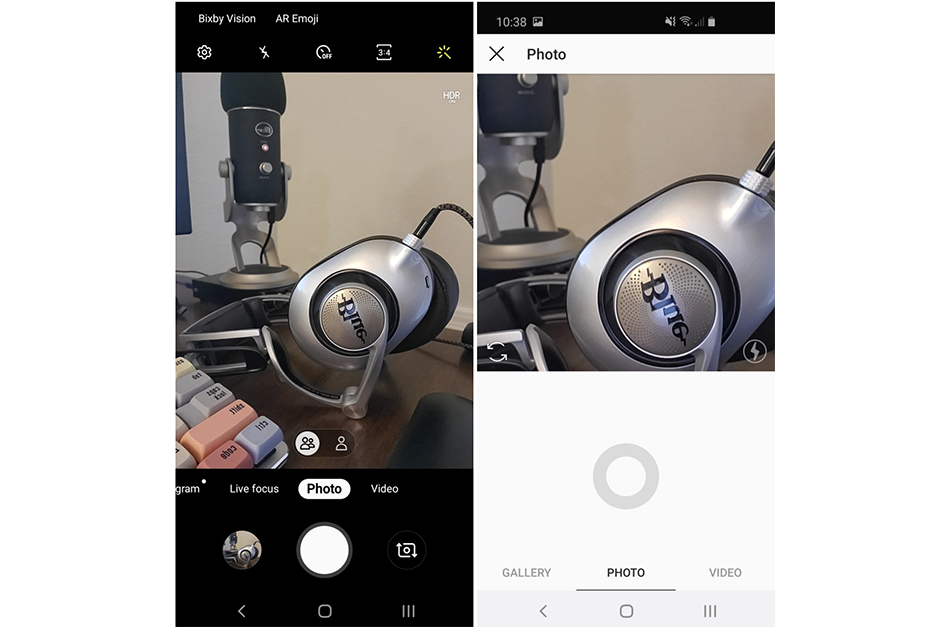Switch to Live focus mode
This screenshot has height=627, width=950.
254,489
